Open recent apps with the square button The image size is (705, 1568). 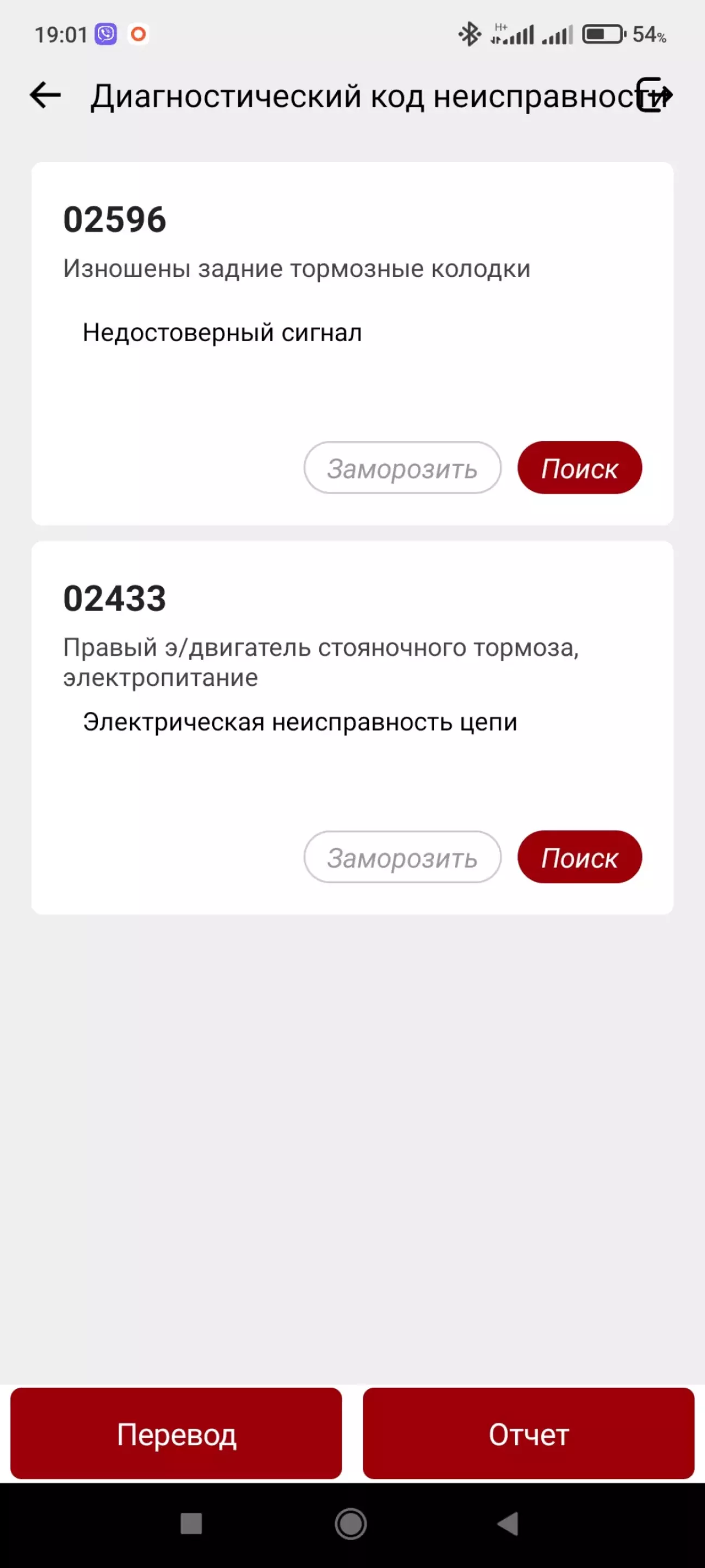[x=191, y=1524]
